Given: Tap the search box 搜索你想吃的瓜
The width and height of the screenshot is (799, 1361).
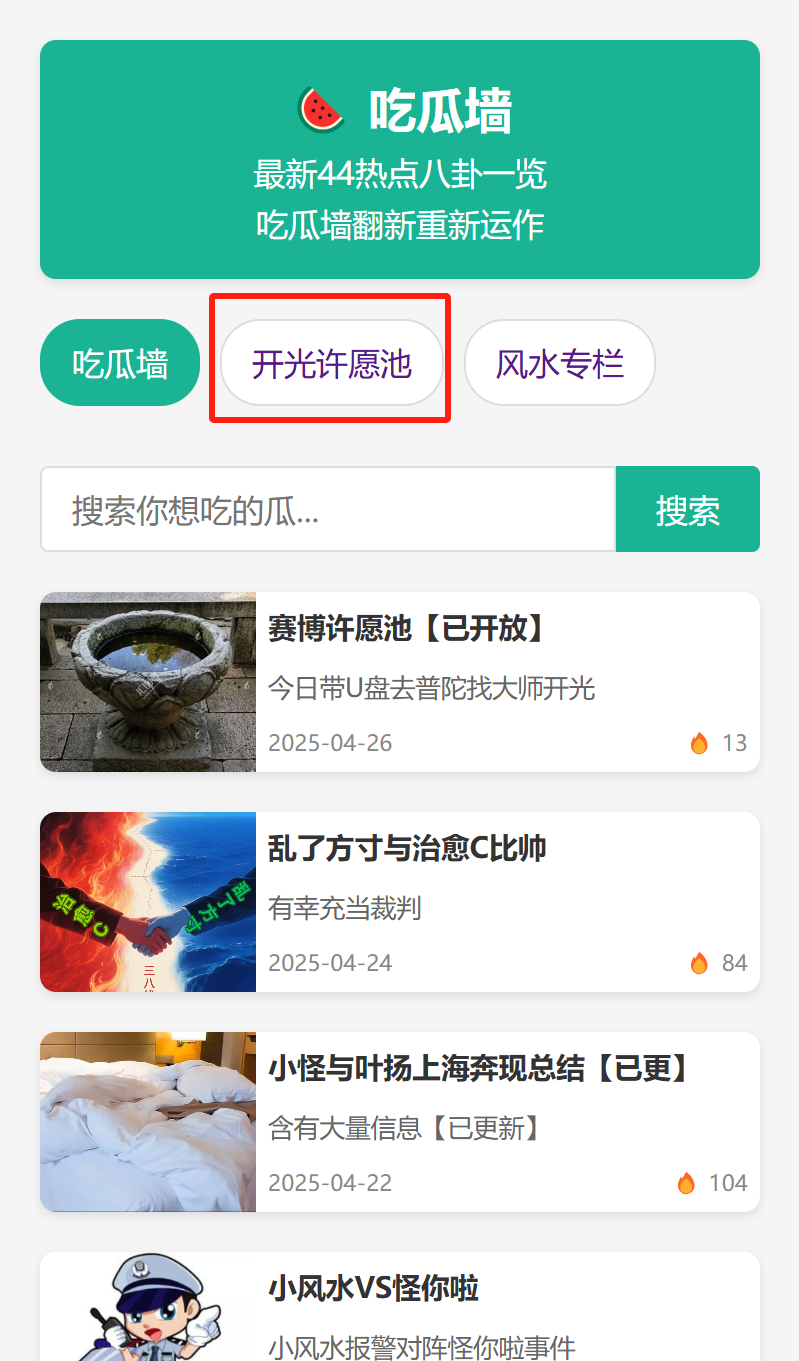Looking at the screenshot, I should click(327, 510).
